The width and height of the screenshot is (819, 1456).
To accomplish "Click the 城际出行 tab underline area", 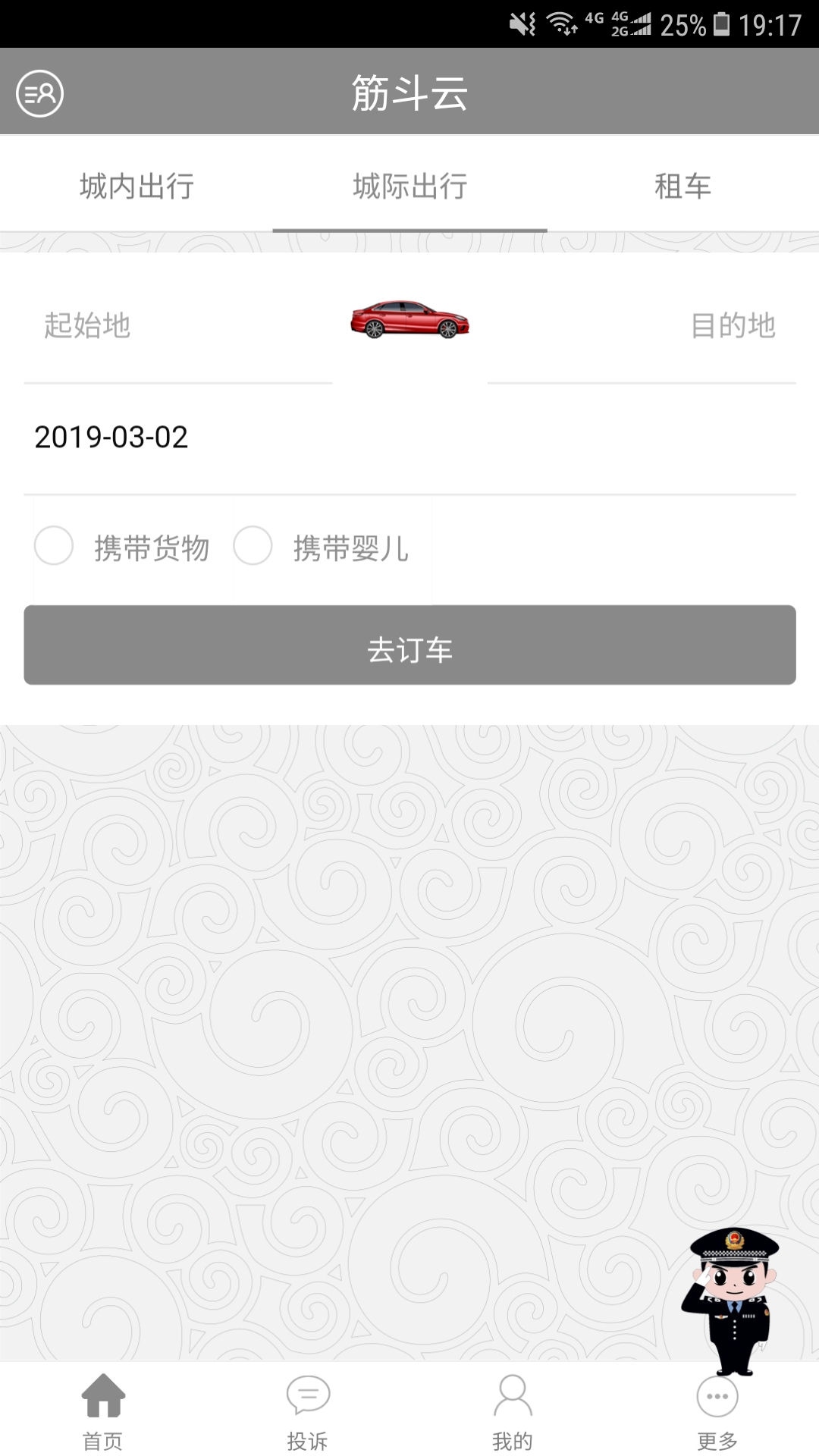I will coord(409,224).
